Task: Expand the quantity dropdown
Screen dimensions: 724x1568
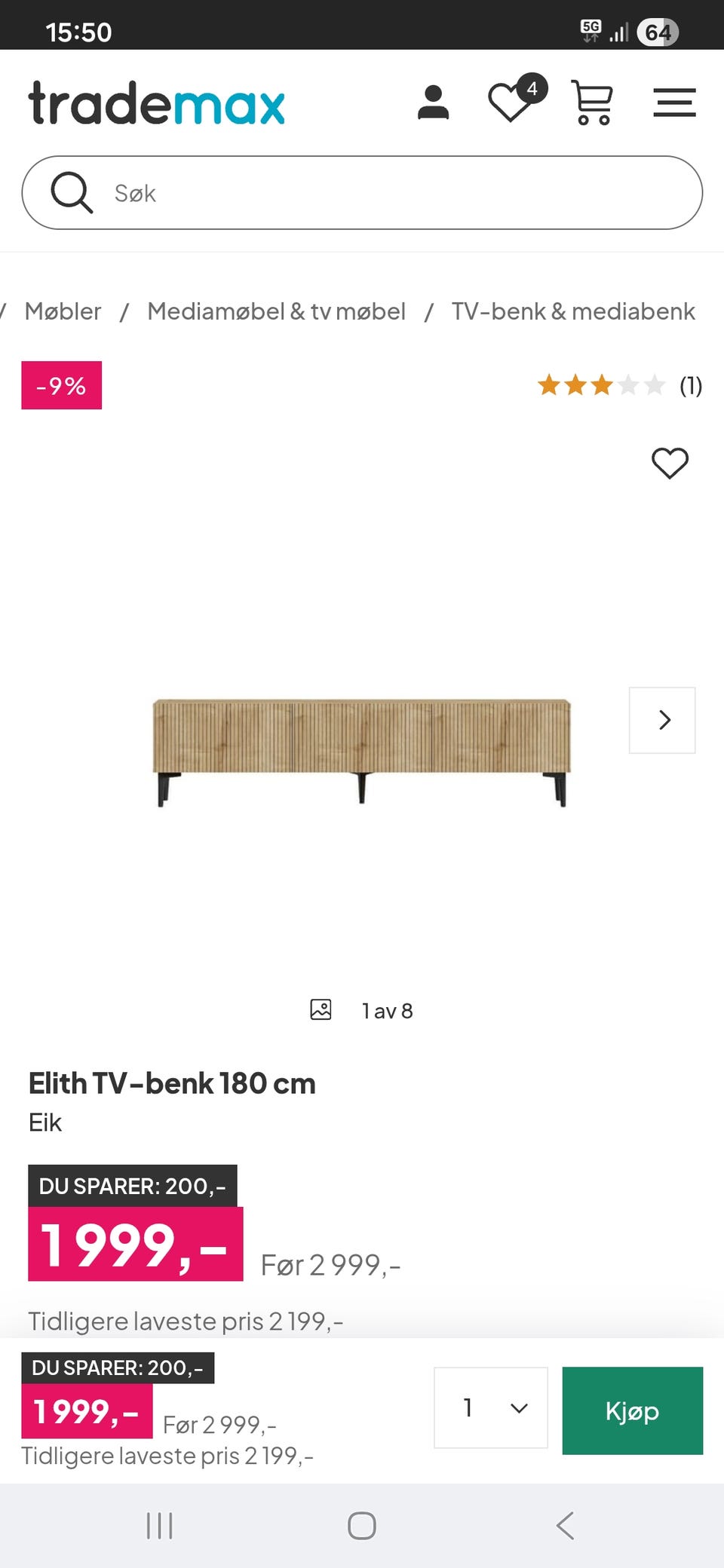Action: tap(491, 1407)
